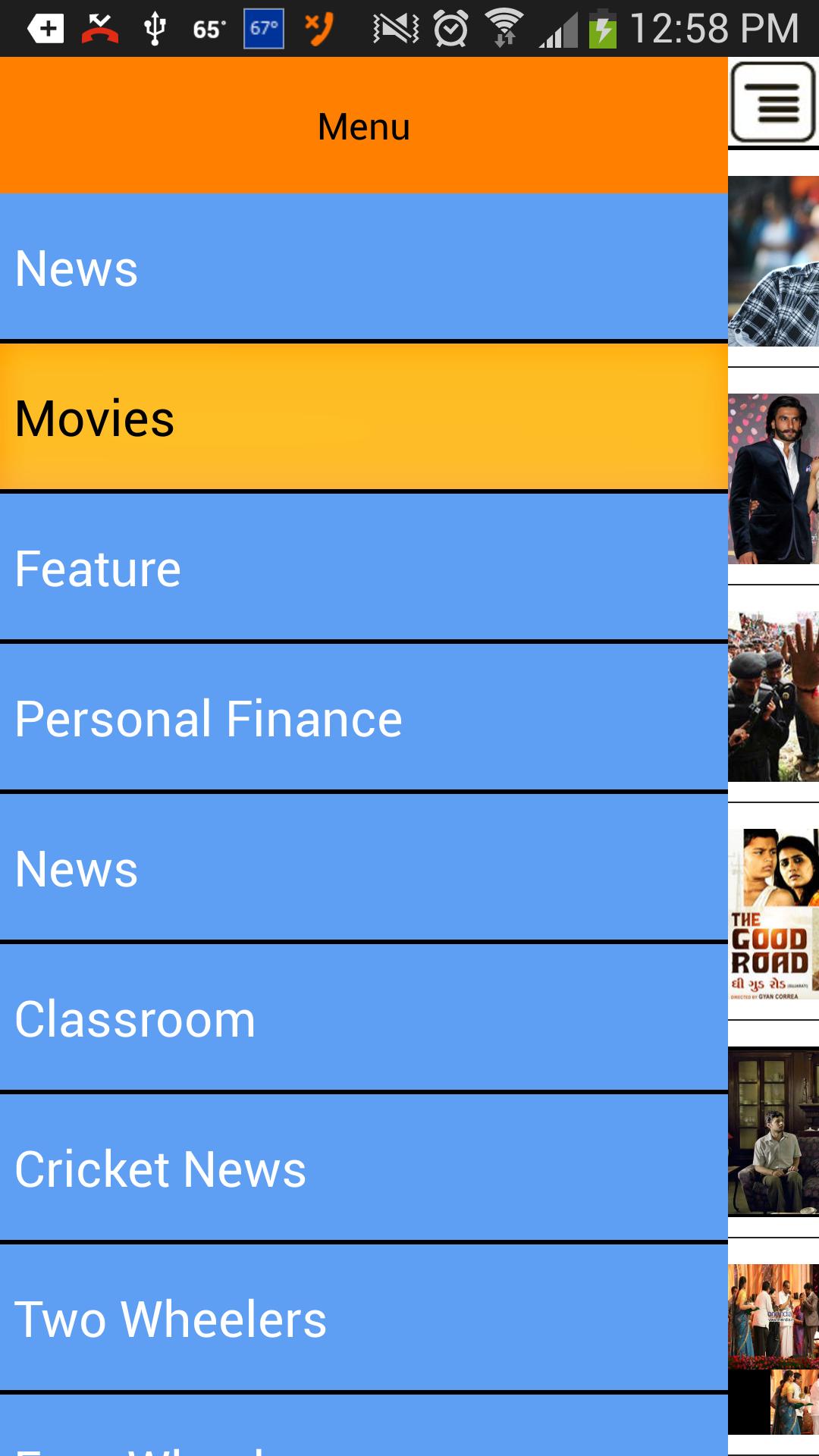Close the drawer with the menu icon
Screen dimensions: 819x1456
point(773,102)
